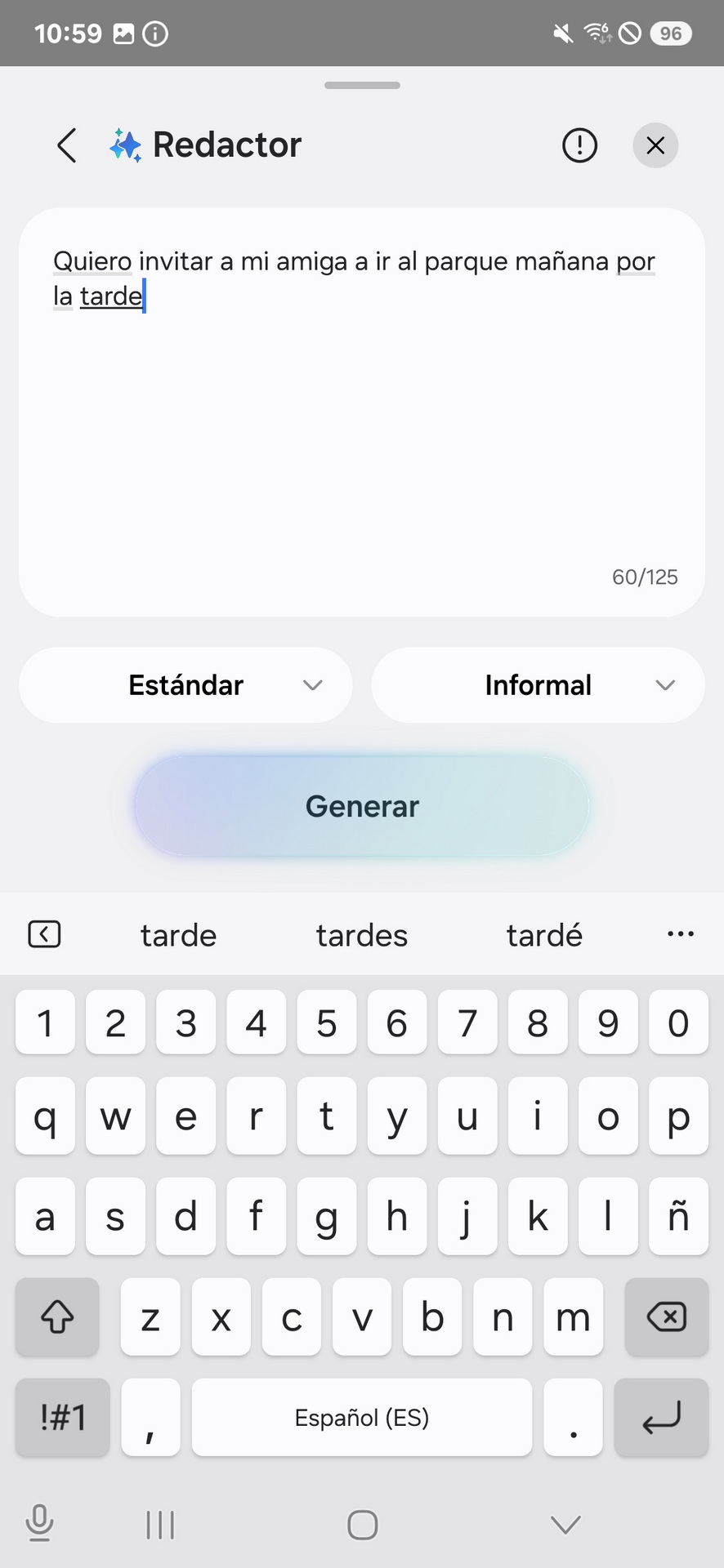Tap the backspace key

pos(666,1316)
